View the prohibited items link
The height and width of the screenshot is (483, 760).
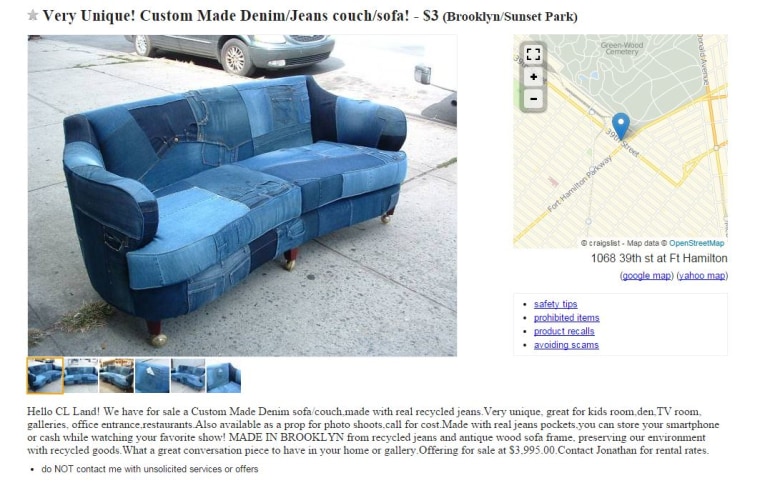tap(566, 318)
